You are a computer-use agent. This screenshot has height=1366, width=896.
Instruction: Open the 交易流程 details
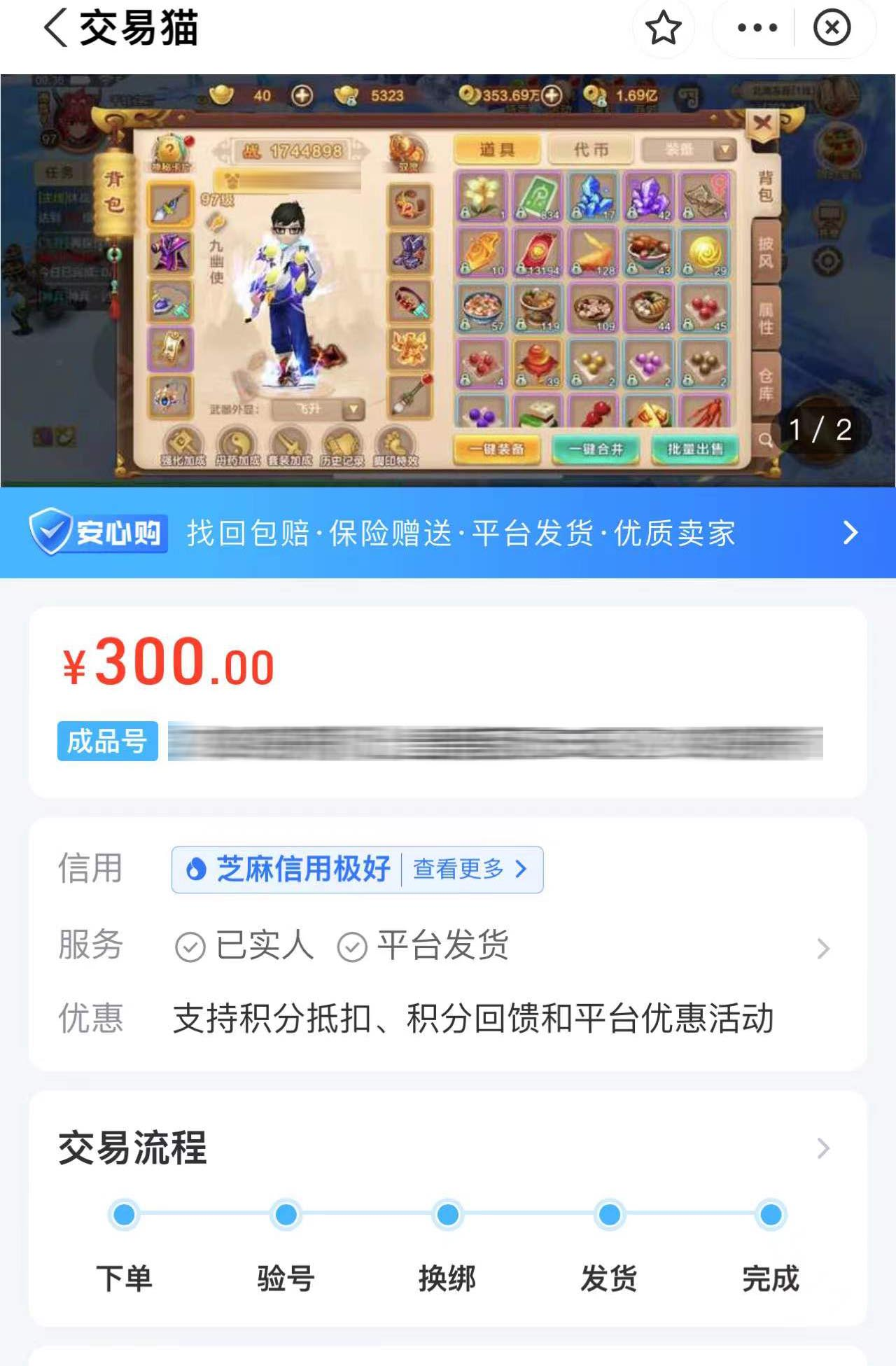point(823,1148)
